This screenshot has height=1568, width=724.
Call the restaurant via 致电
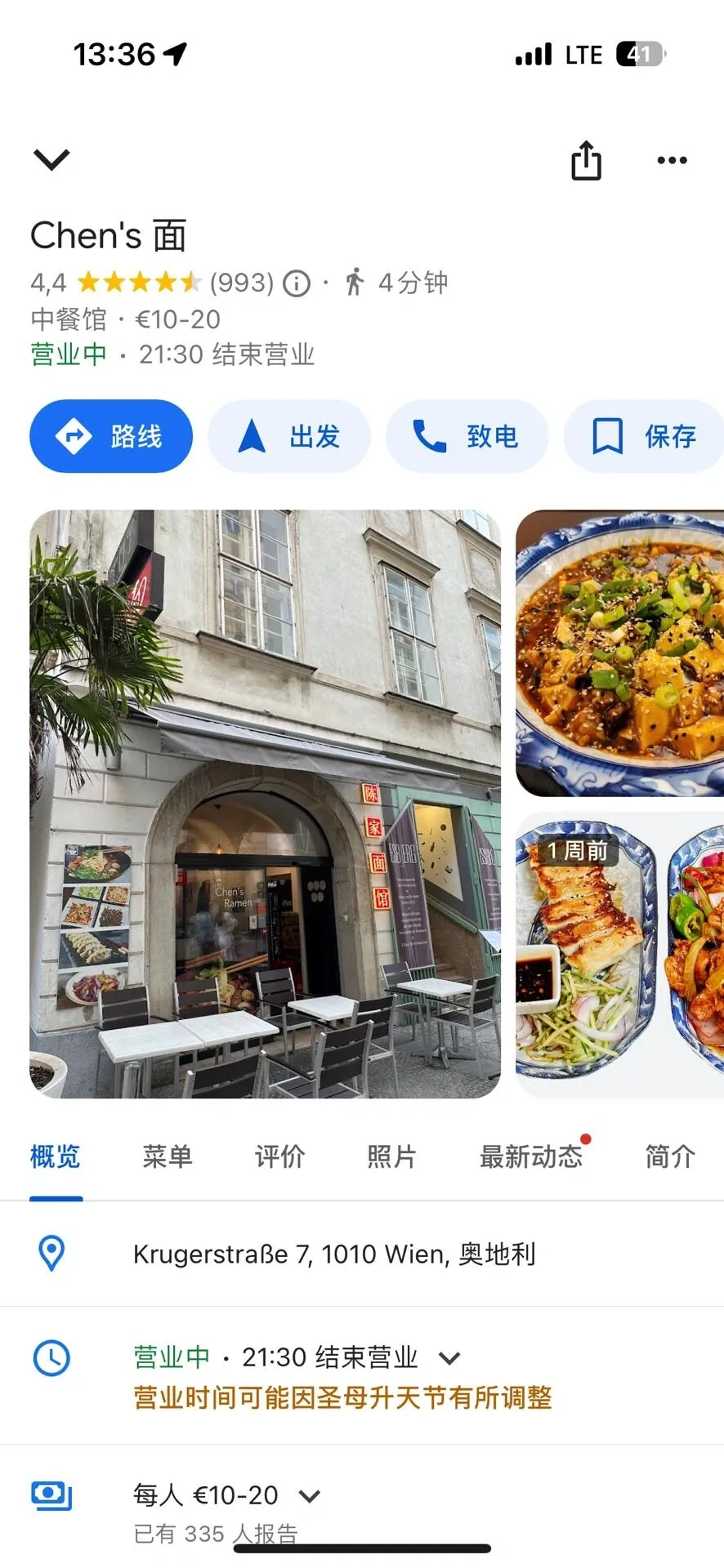coord(467,436)
